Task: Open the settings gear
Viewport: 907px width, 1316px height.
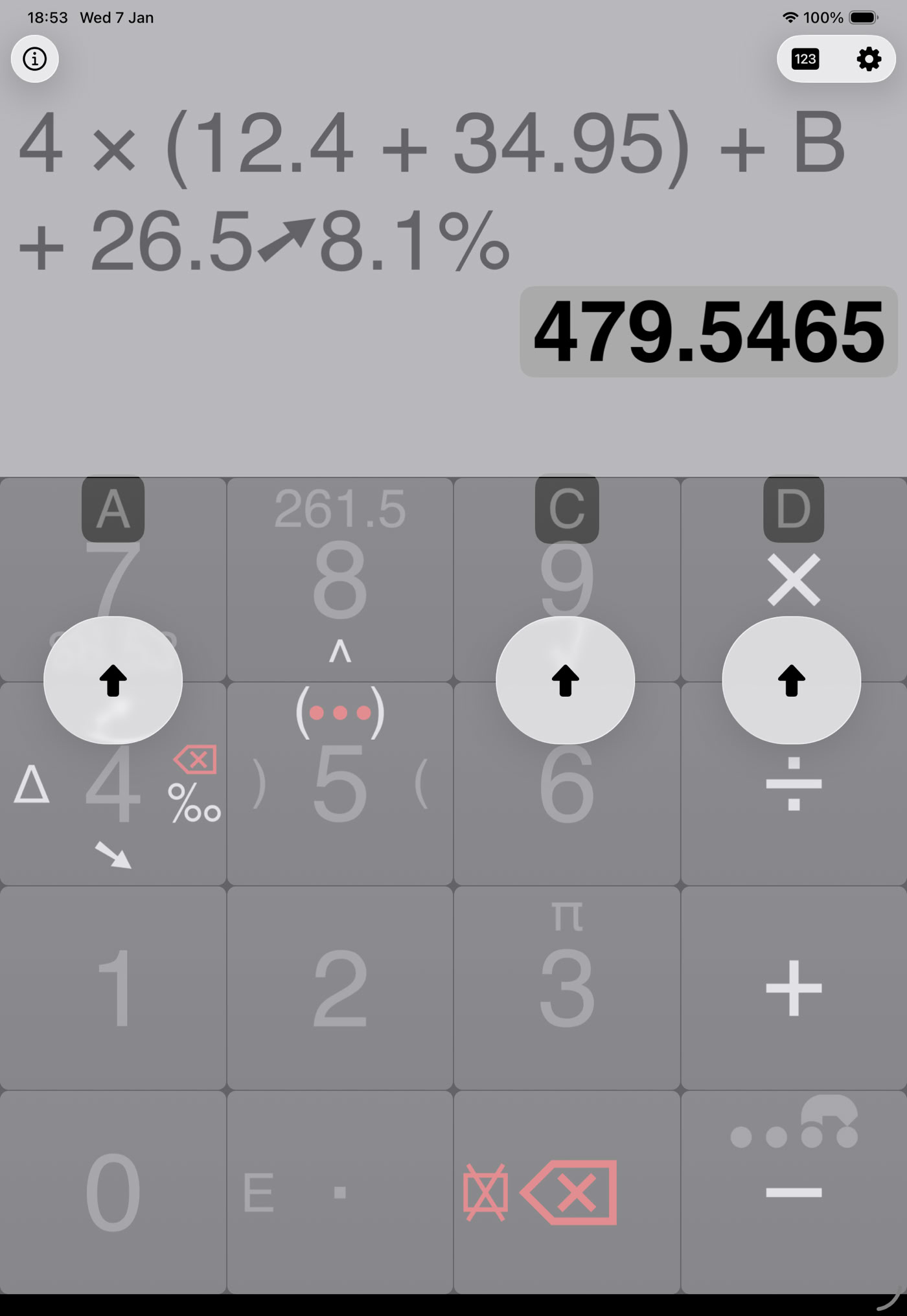Action: 868,59
